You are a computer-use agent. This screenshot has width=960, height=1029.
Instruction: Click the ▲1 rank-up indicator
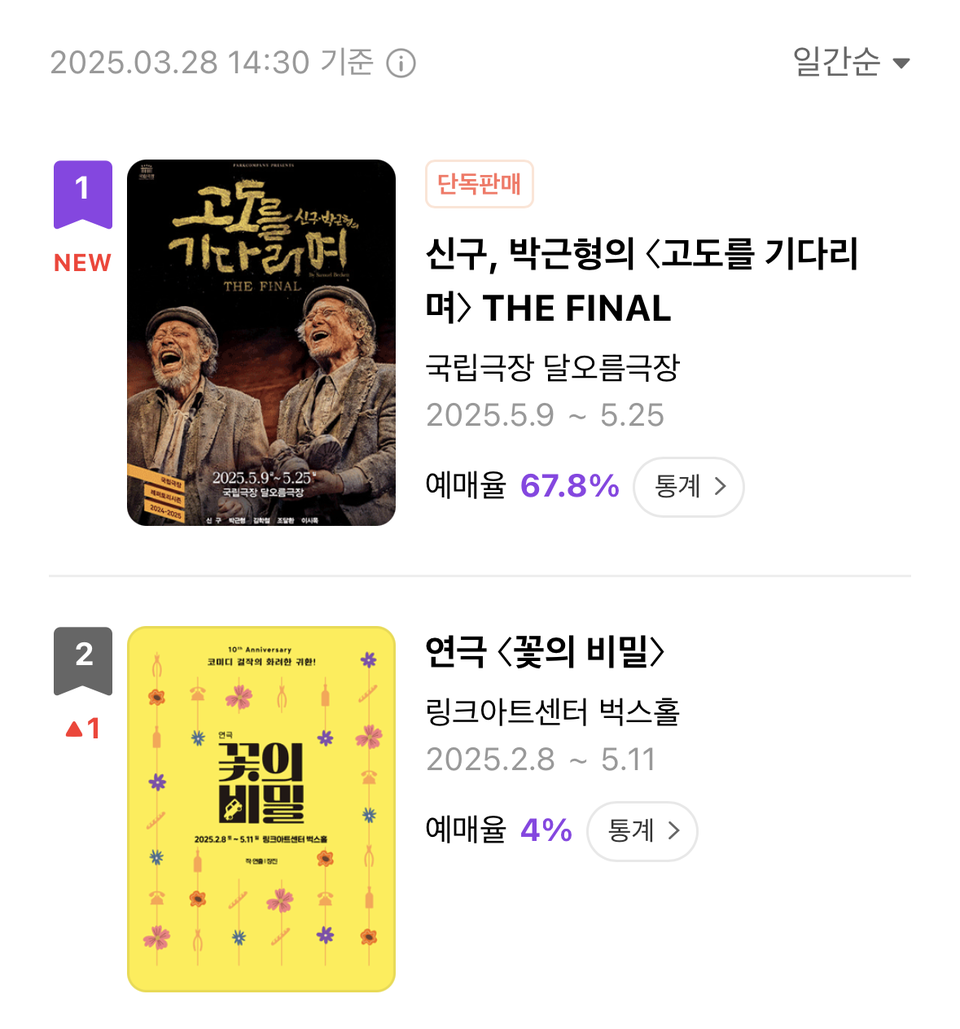pos(83,727)
